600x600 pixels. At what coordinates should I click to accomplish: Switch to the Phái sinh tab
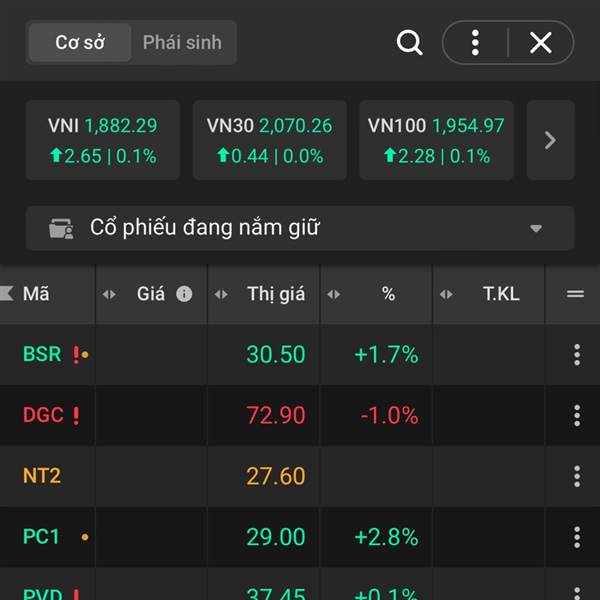click(182, 43)
